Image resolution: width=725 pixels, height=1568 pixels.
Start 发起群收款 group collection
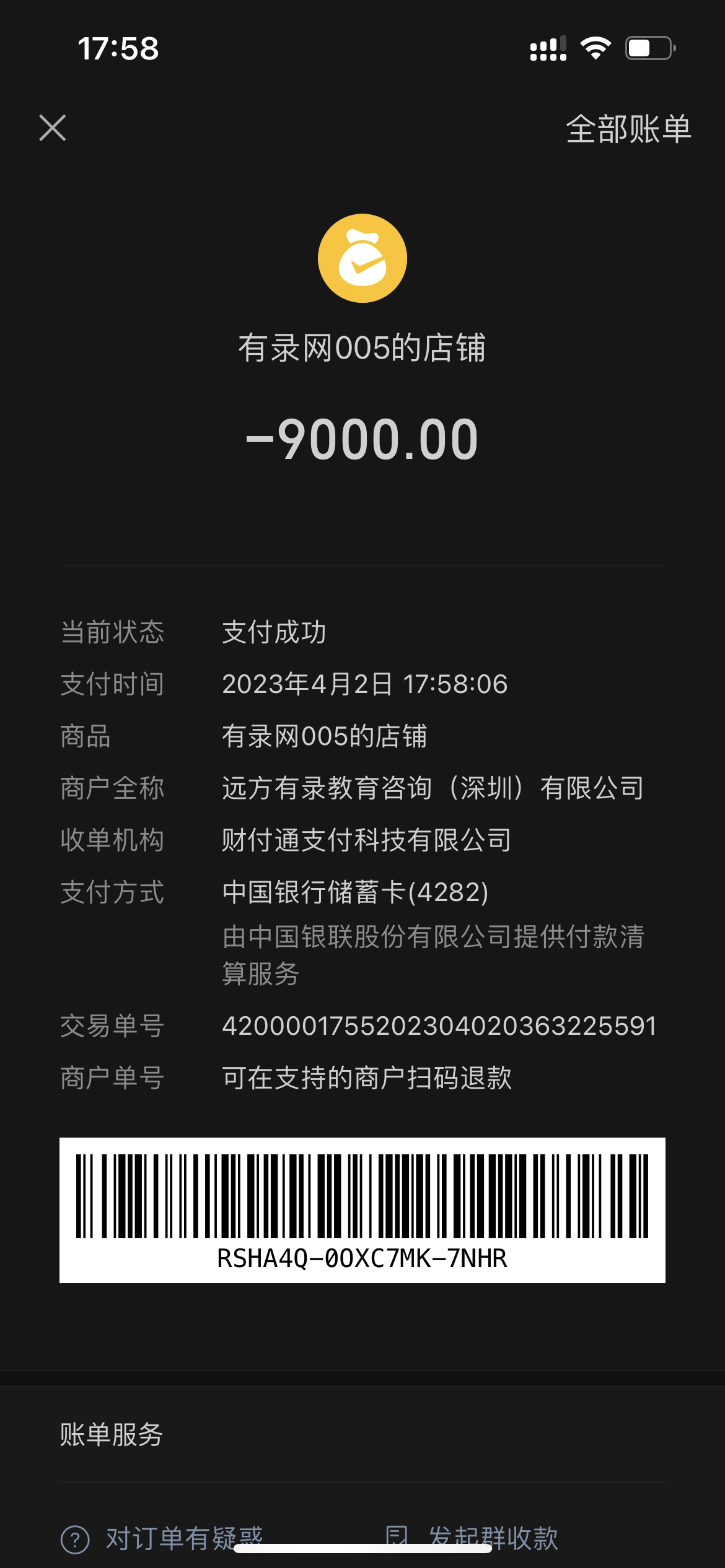(472, 1538)
